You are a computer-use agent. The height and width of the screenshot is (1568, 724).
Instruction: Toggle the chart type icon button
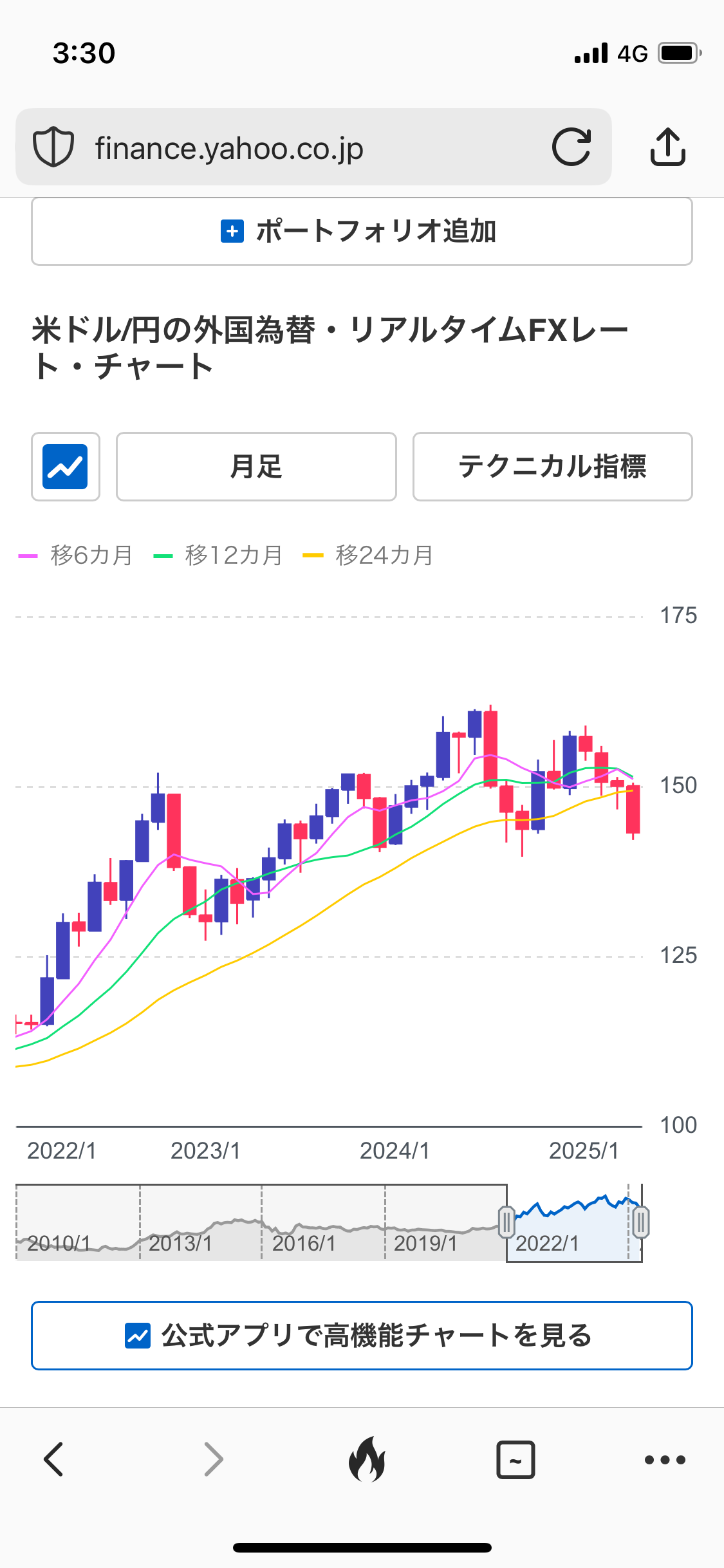click(66, 467)
